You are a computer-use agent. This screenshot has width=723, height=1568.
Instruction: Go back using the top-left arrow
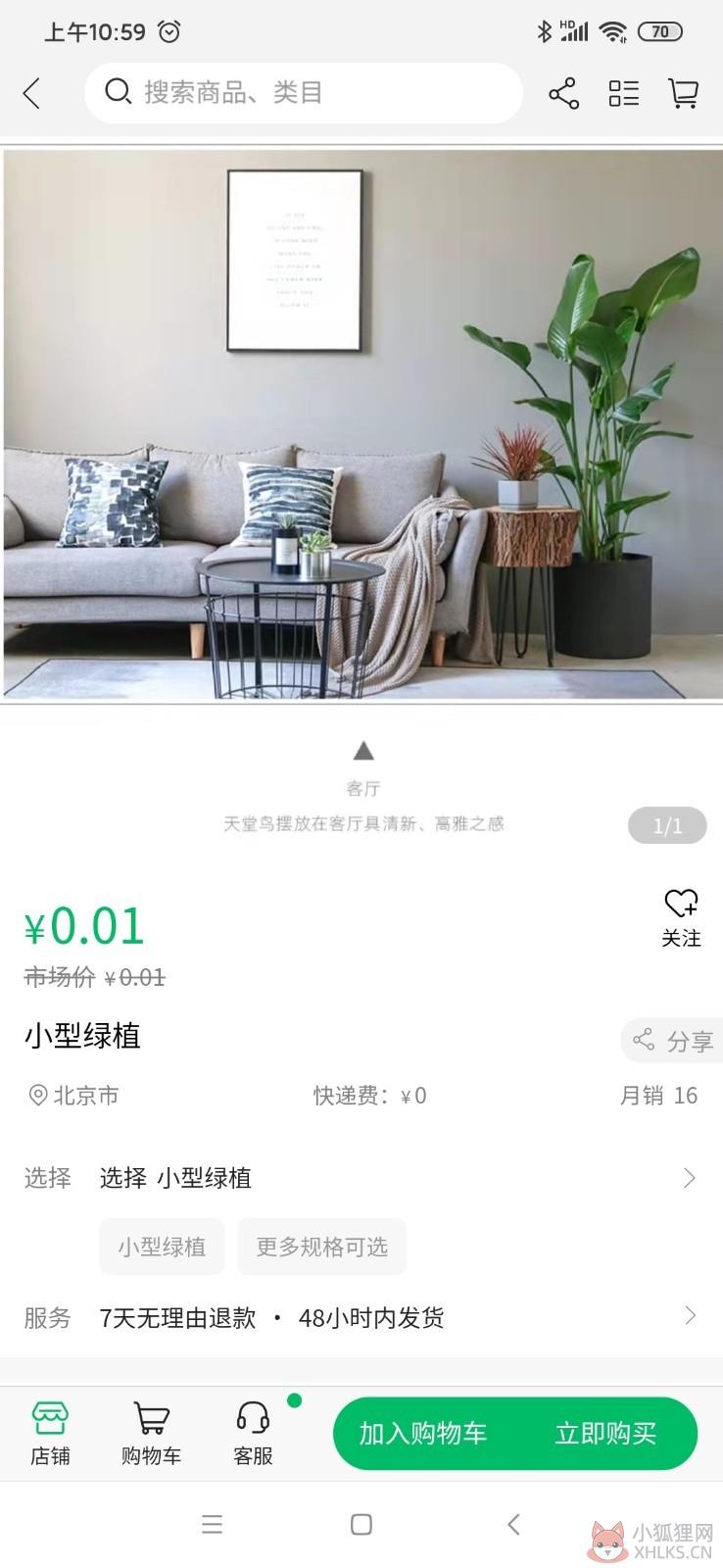(x=31, y=93)
